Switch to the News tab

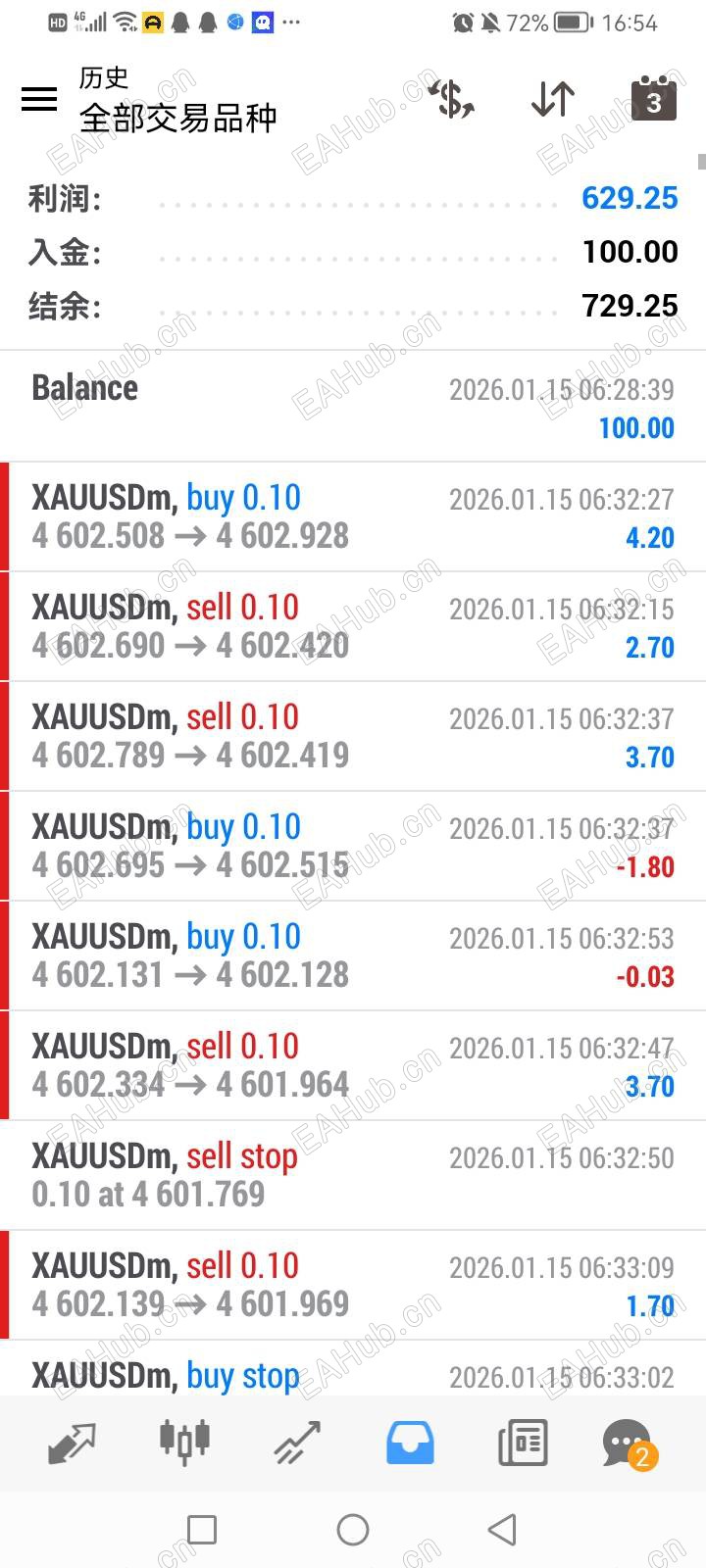click(522, 1443)
